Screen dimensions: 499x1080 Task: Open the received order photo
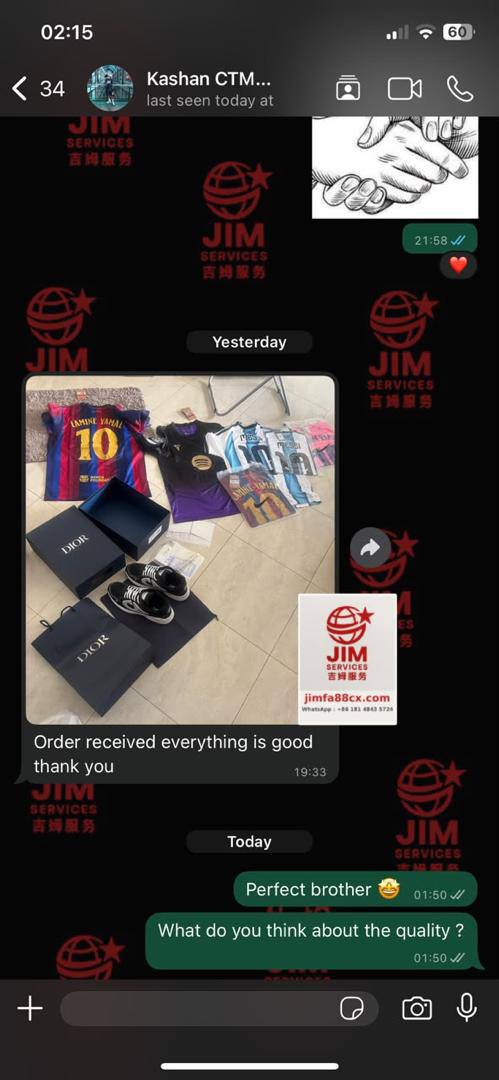[181, 549]
